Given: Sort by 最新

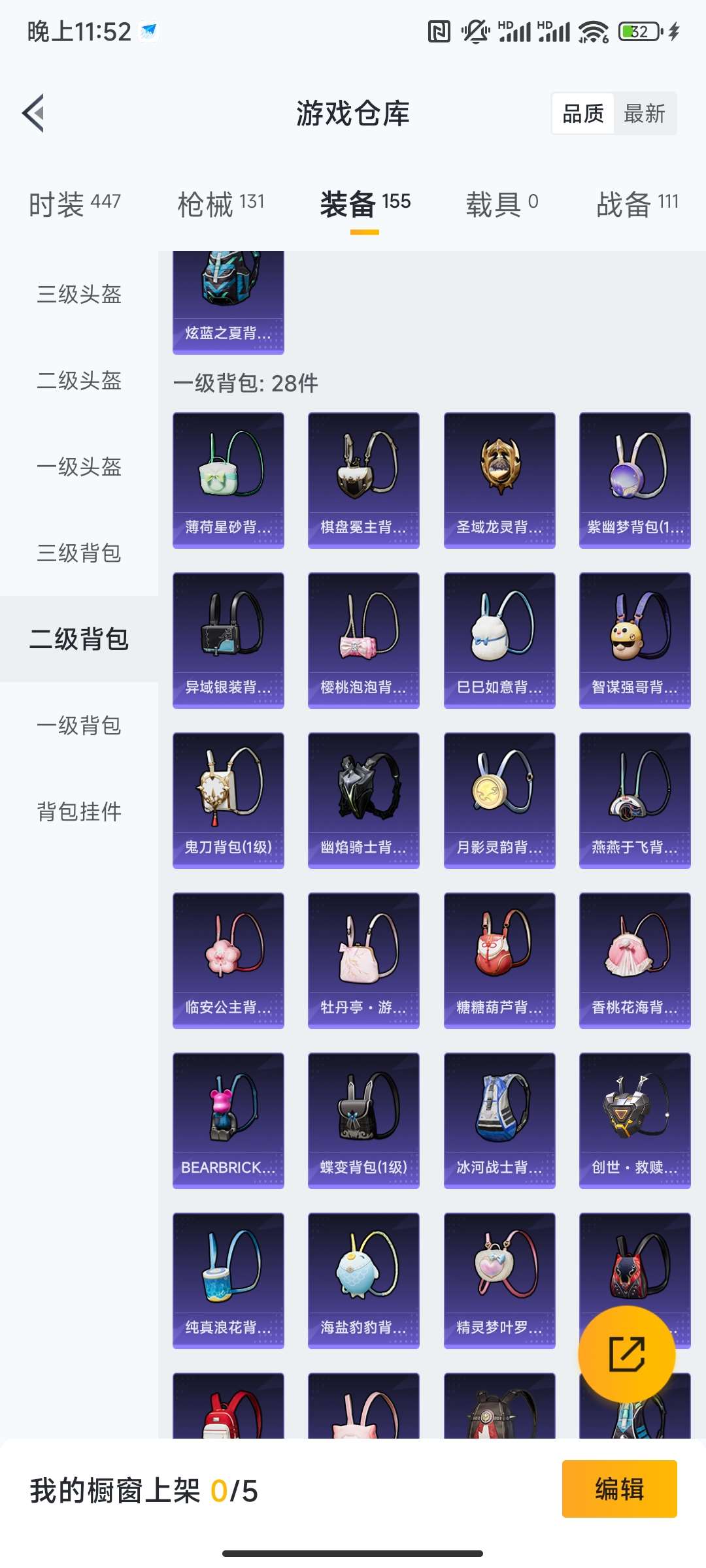Looking at the screenshot, I should tap(645, 114).
